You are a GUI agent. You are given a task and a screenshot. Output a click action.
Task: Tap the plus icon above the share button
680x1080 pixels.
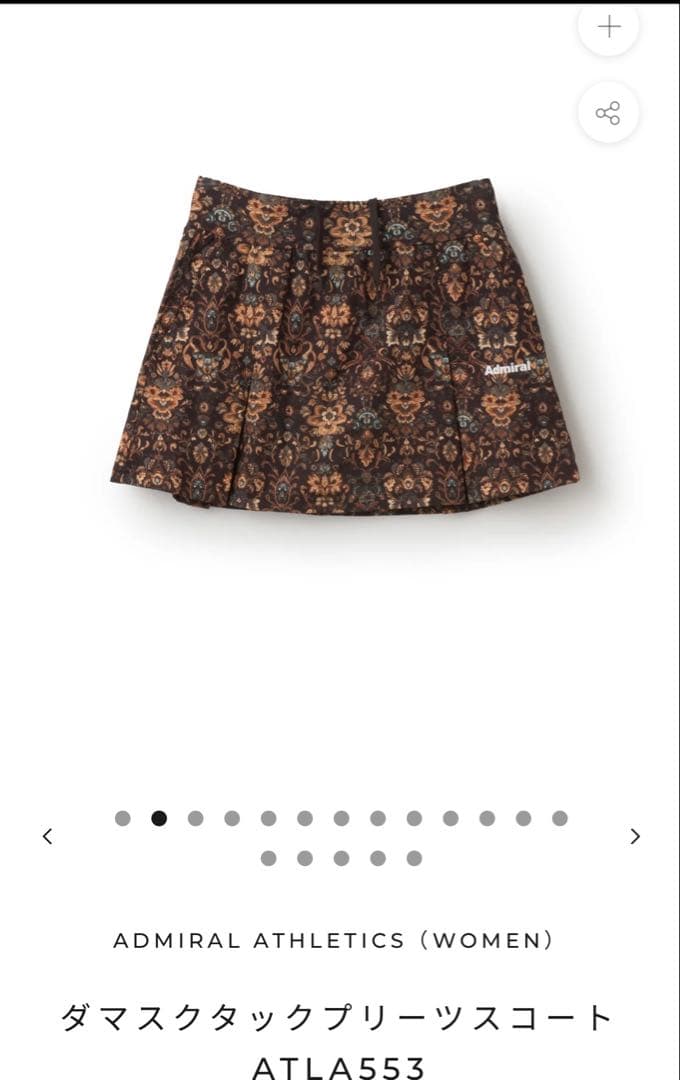click(x=608, y=27)
